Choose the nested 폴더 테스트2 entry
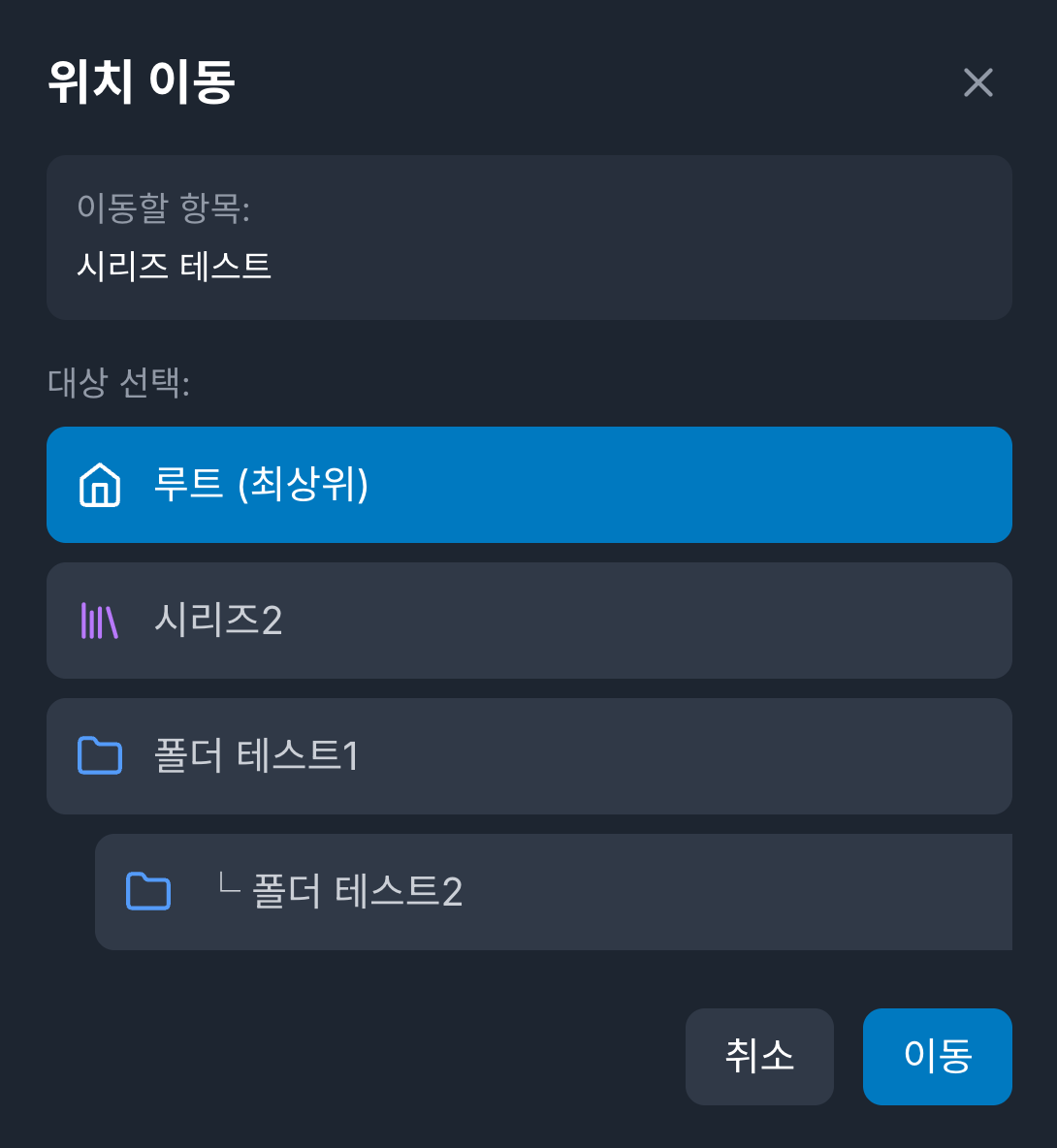 553,892
